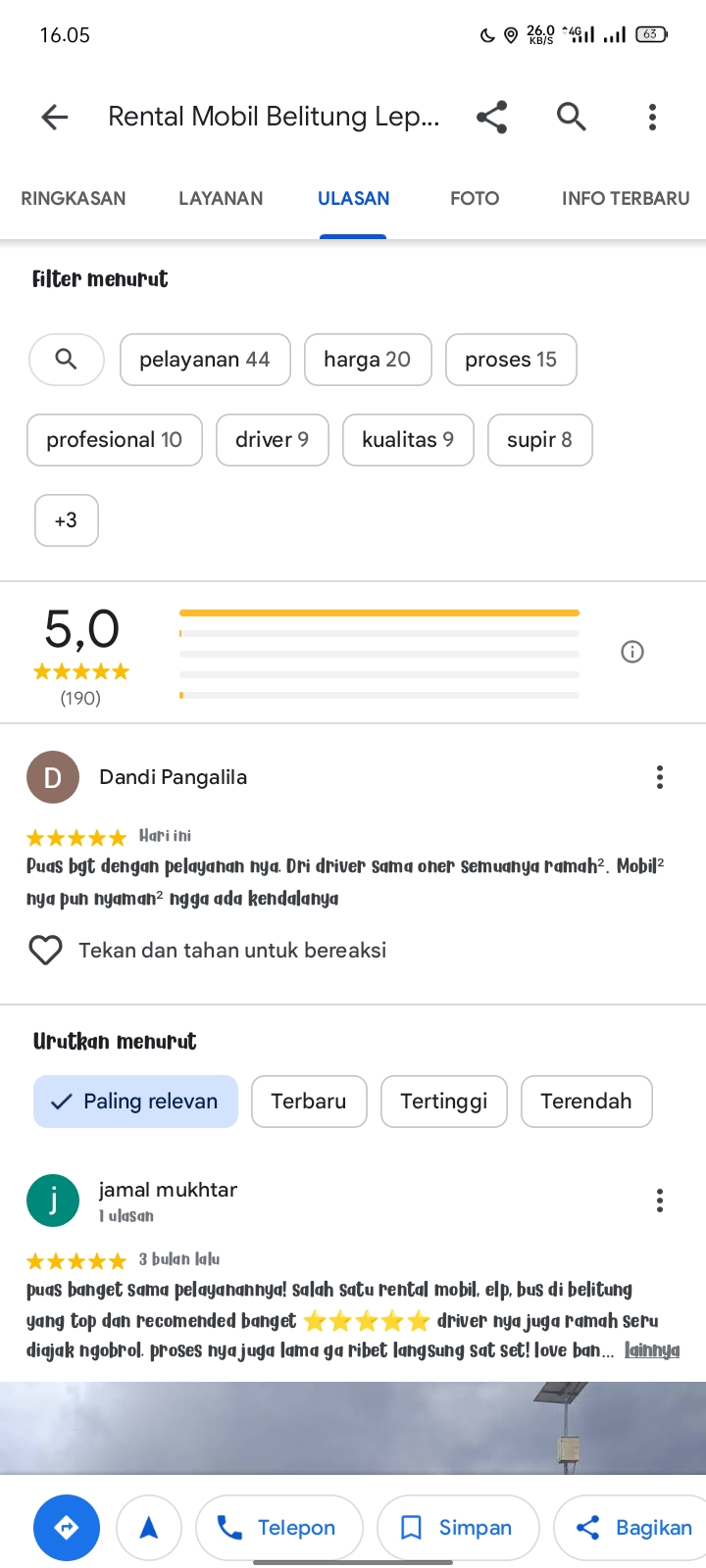Open search from the top bar
Image resolution: width=706 pixels, height=1568 pixels.
[572, 118]
